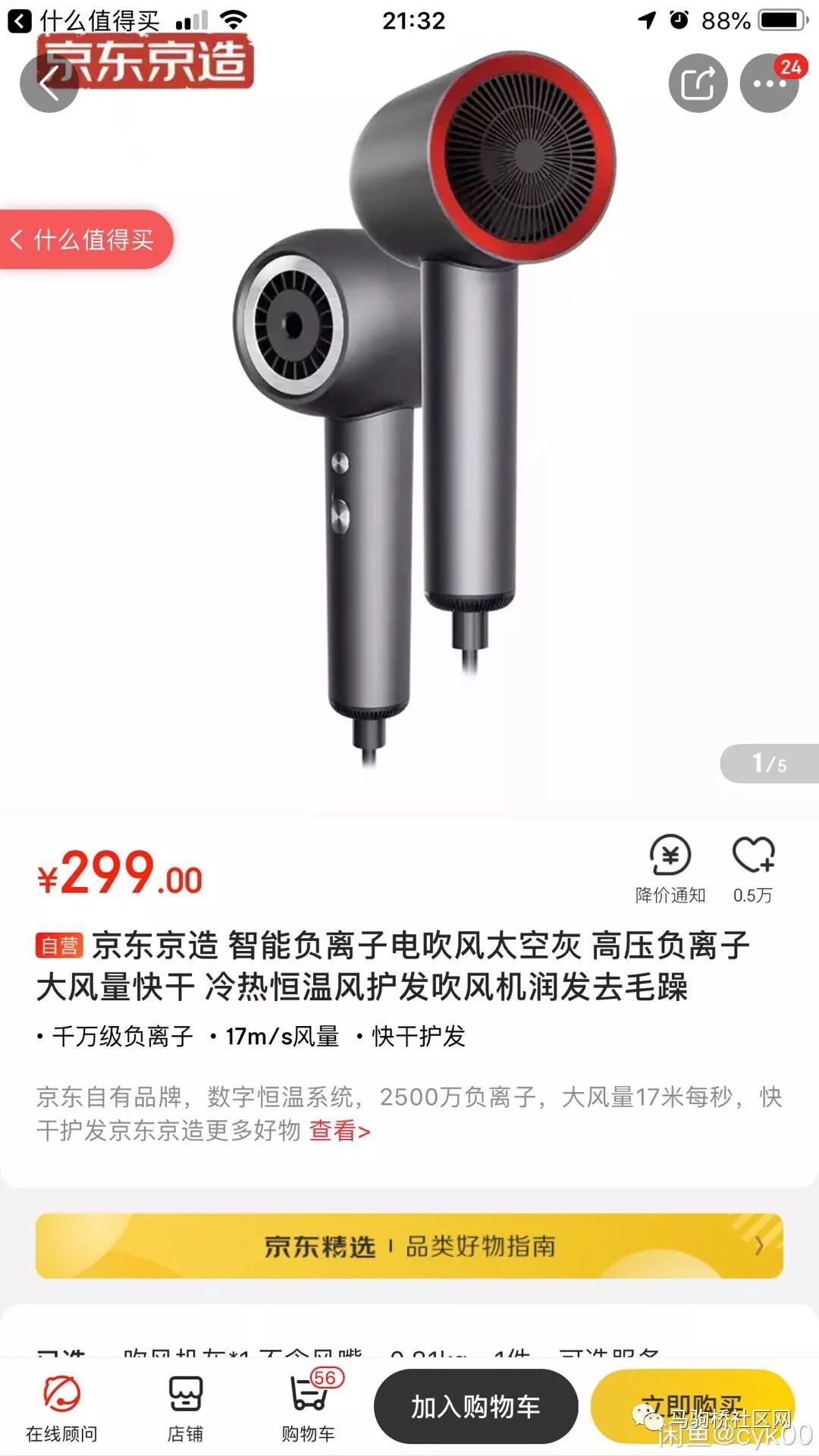The width and height of the screenshot is (819, 1456).
Task: Return to 什么值得买 from status bar
Action: point(83,20)
